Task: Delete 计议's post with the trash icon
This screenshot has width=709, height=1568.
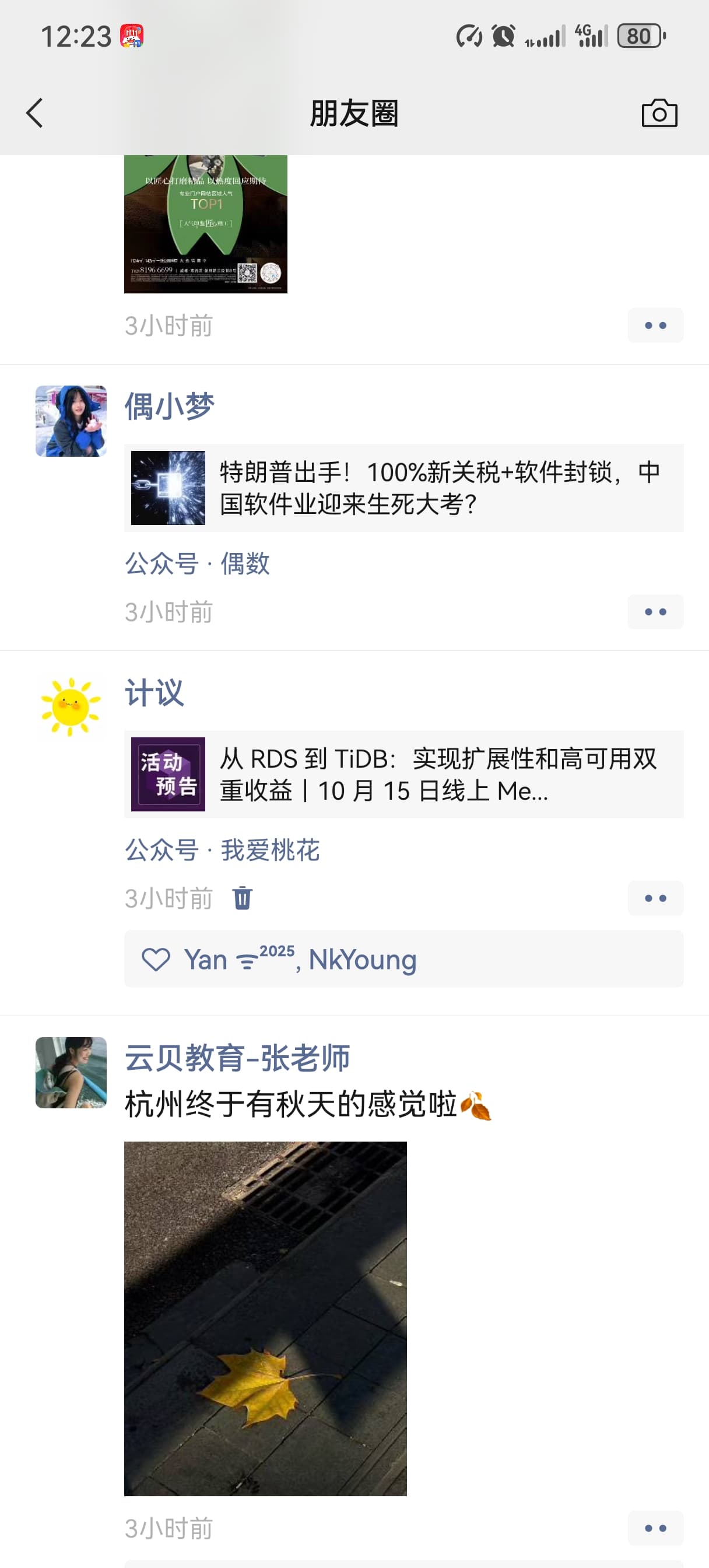Action: point(242,898)
